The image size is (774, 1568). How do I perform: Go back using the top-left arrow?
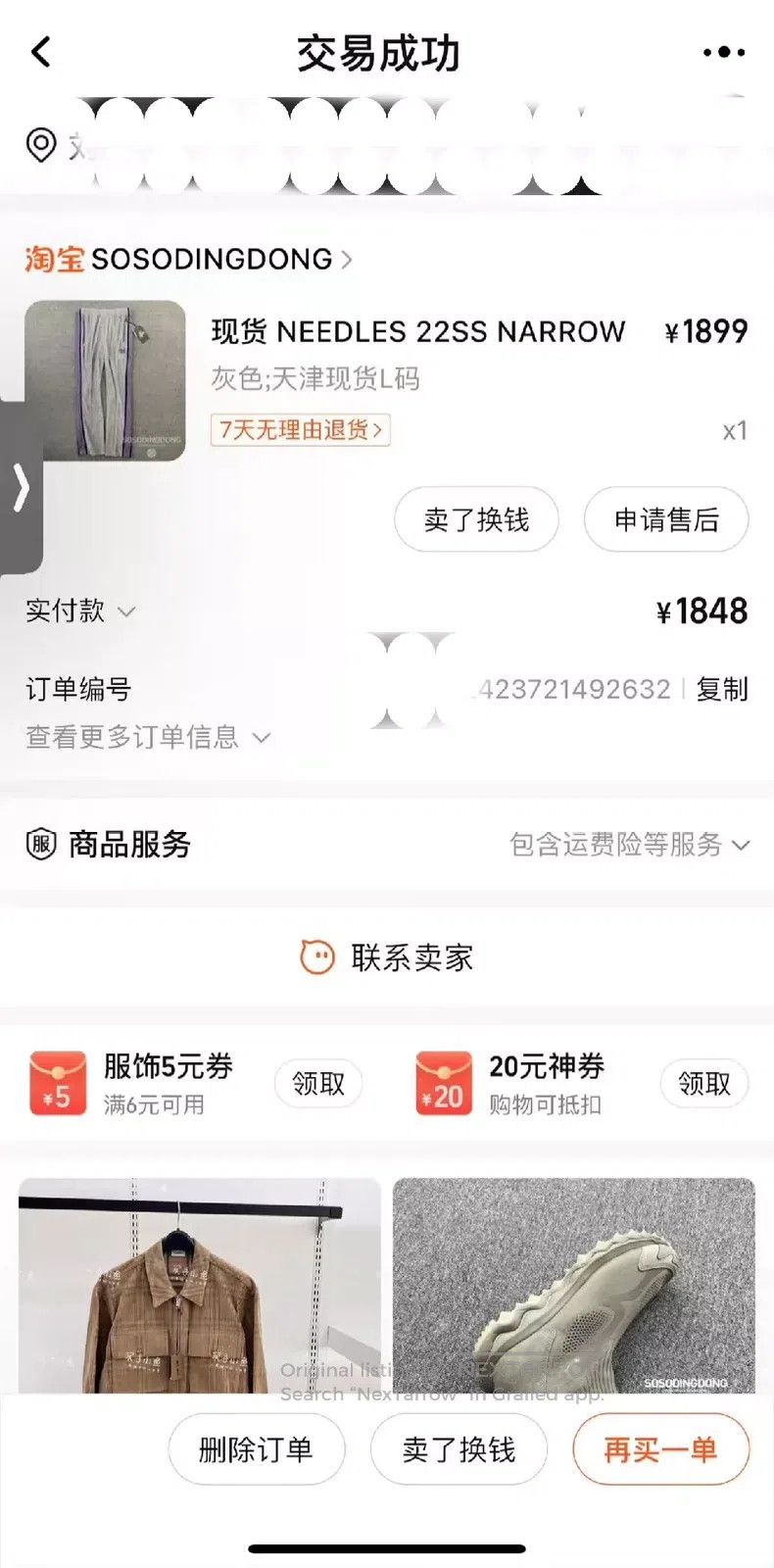41,52
